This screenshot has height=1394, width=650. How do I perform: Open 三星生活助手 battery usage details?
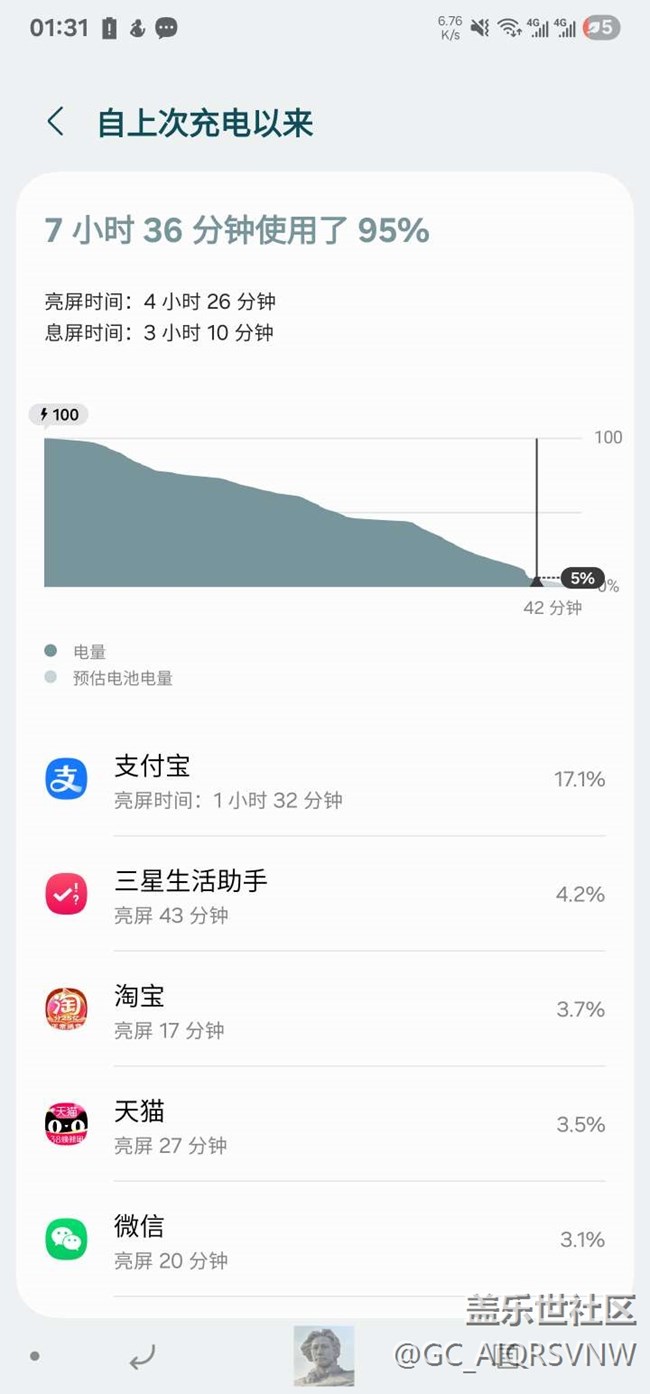(x=325, y=894)
